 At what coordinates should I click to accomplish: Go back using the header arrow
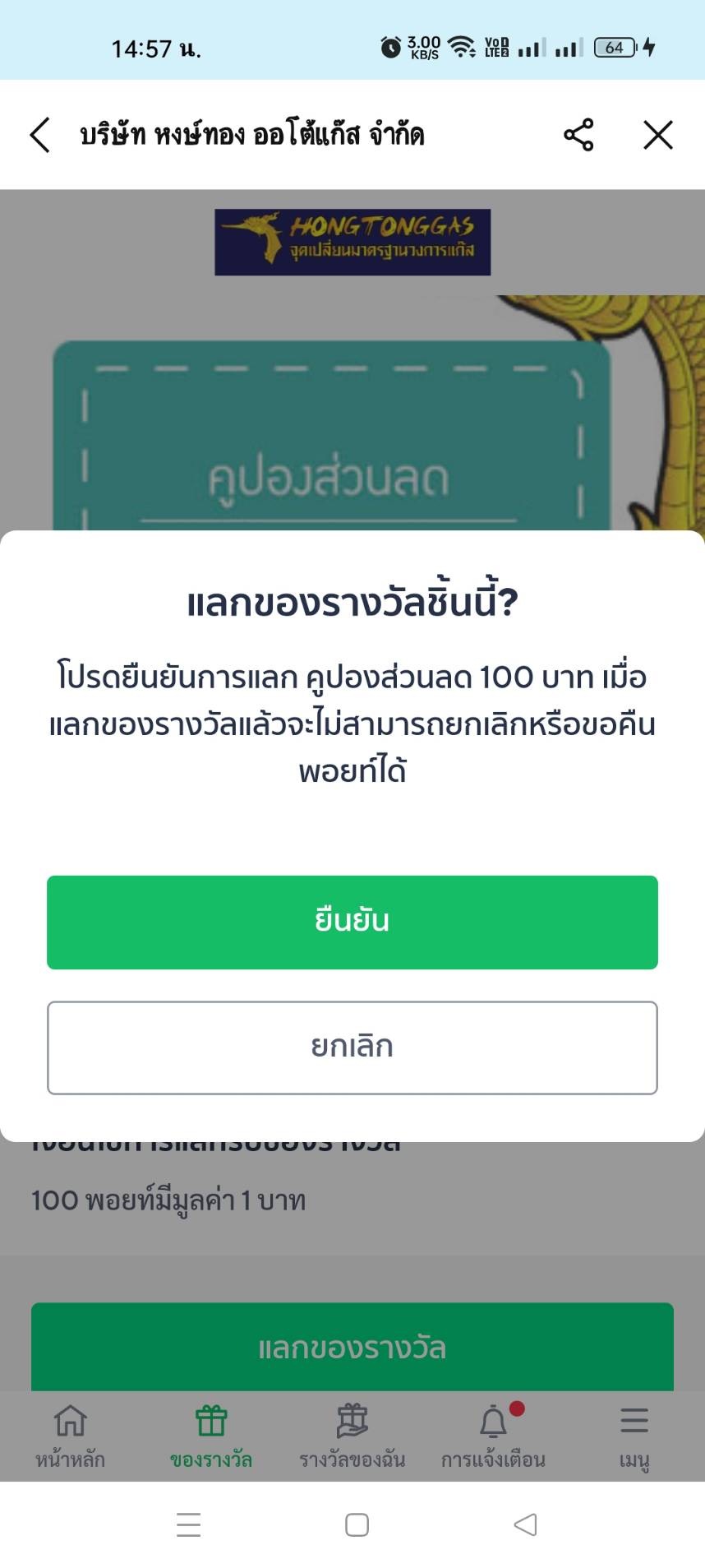[x=40, y=135]
